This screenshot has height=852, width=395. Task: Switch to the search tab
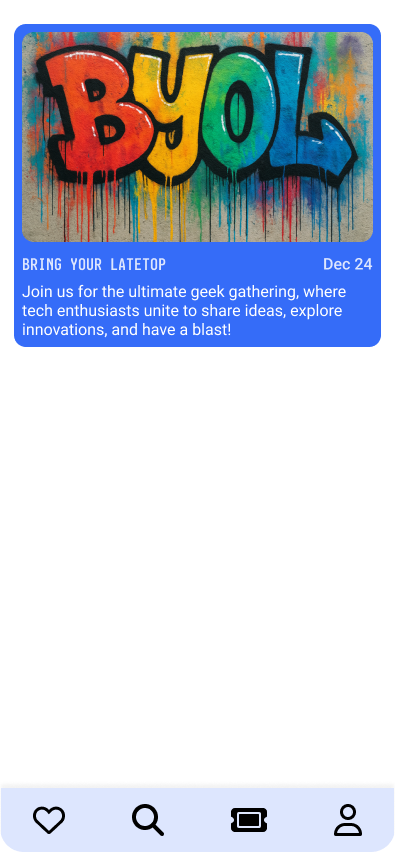click(148, 820)
